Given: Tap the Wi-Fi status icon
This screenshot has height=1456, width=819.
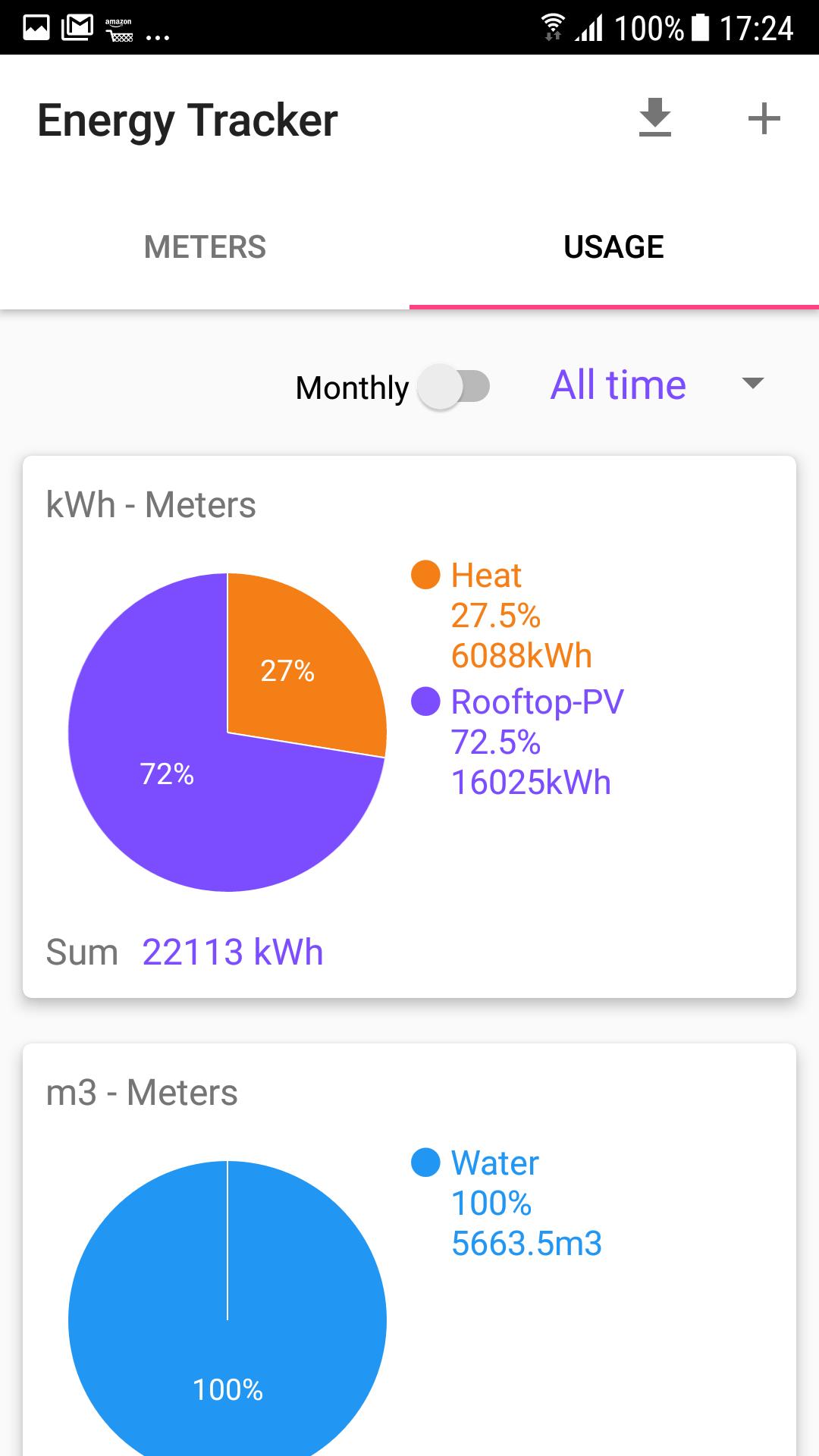Looking at the screenshot, I should (x=552, y=25).
